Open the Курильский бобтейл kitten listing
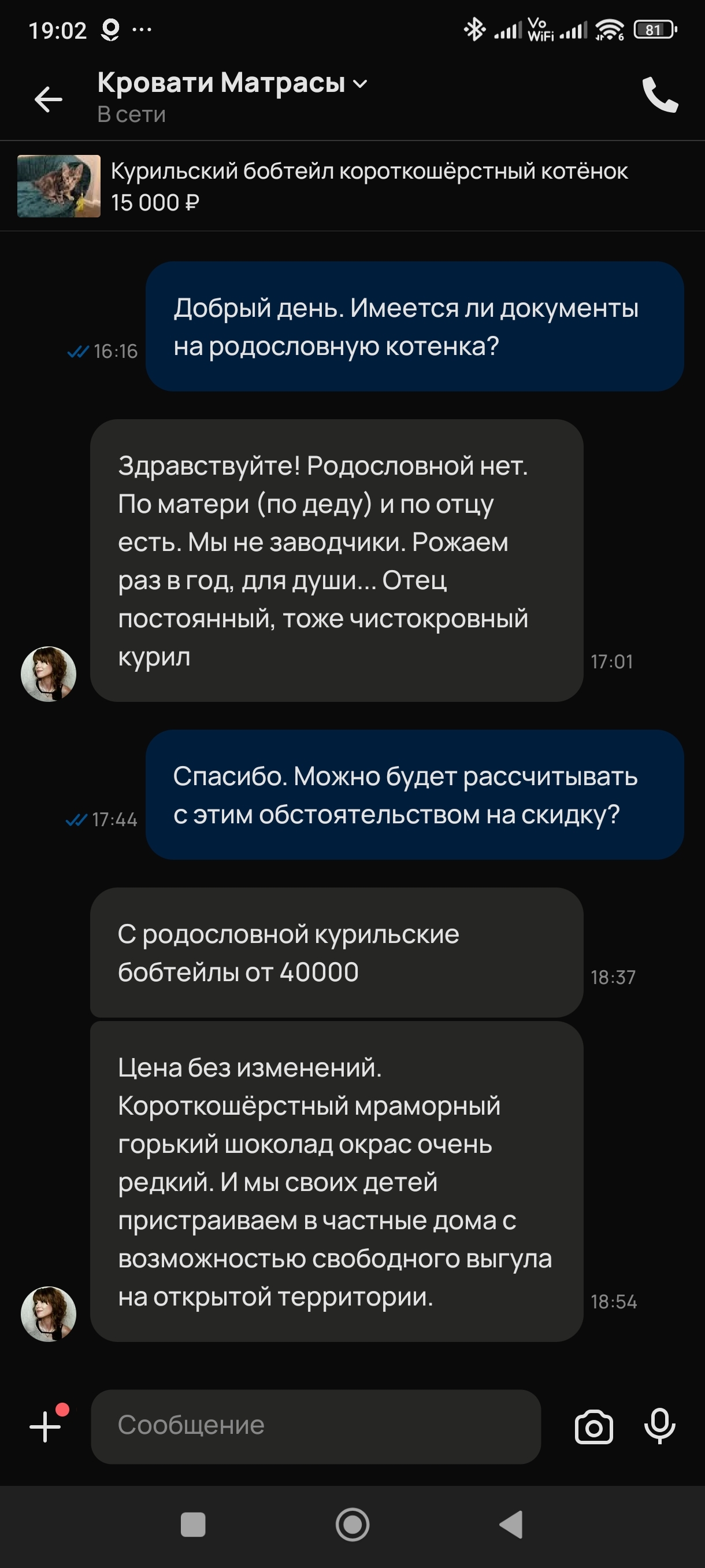This screenshot has height=1568, width=705. pyautogui.click(x=353, y=186)
